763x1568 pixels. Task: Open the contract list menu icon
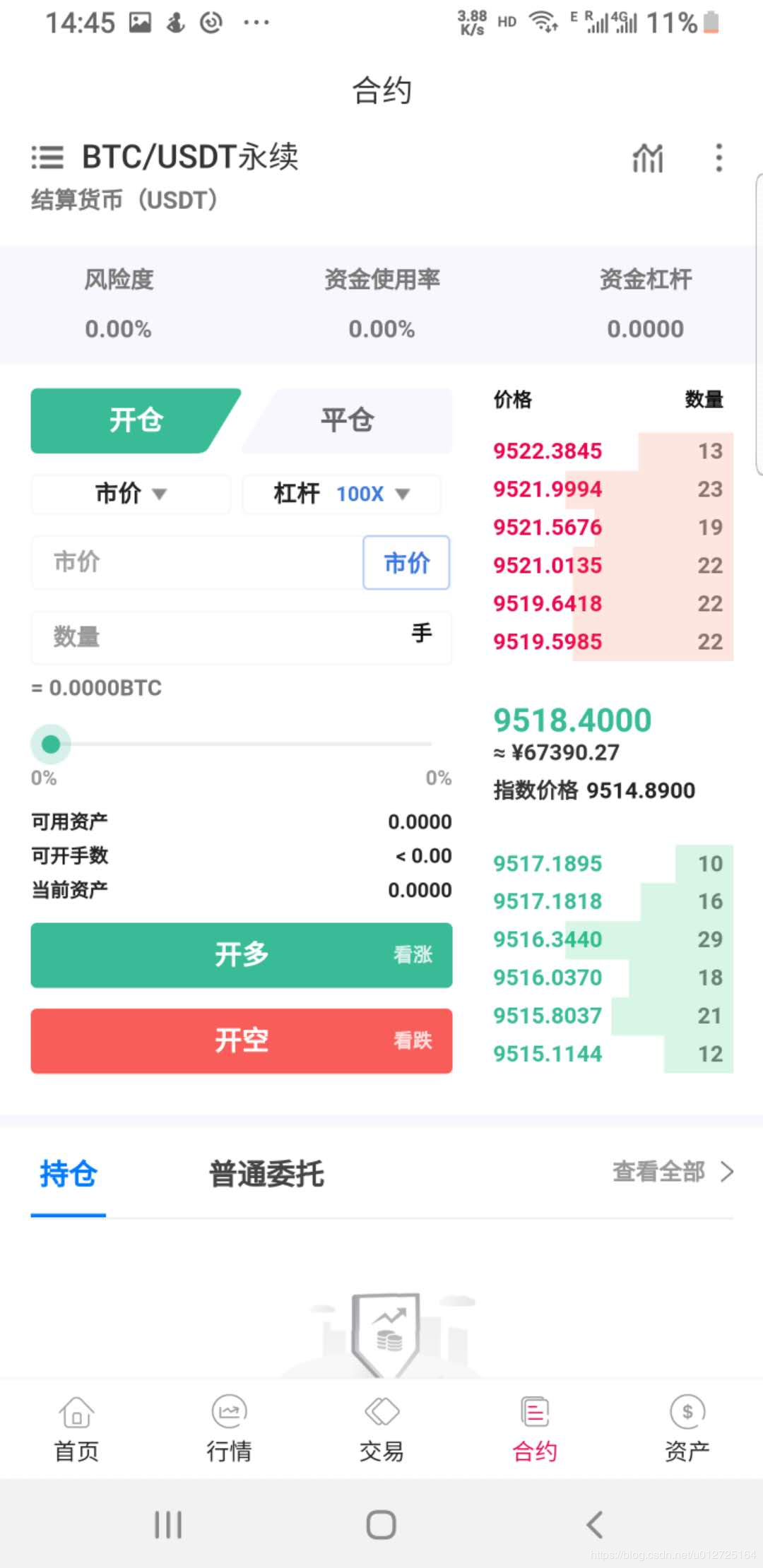coord(47,158)
